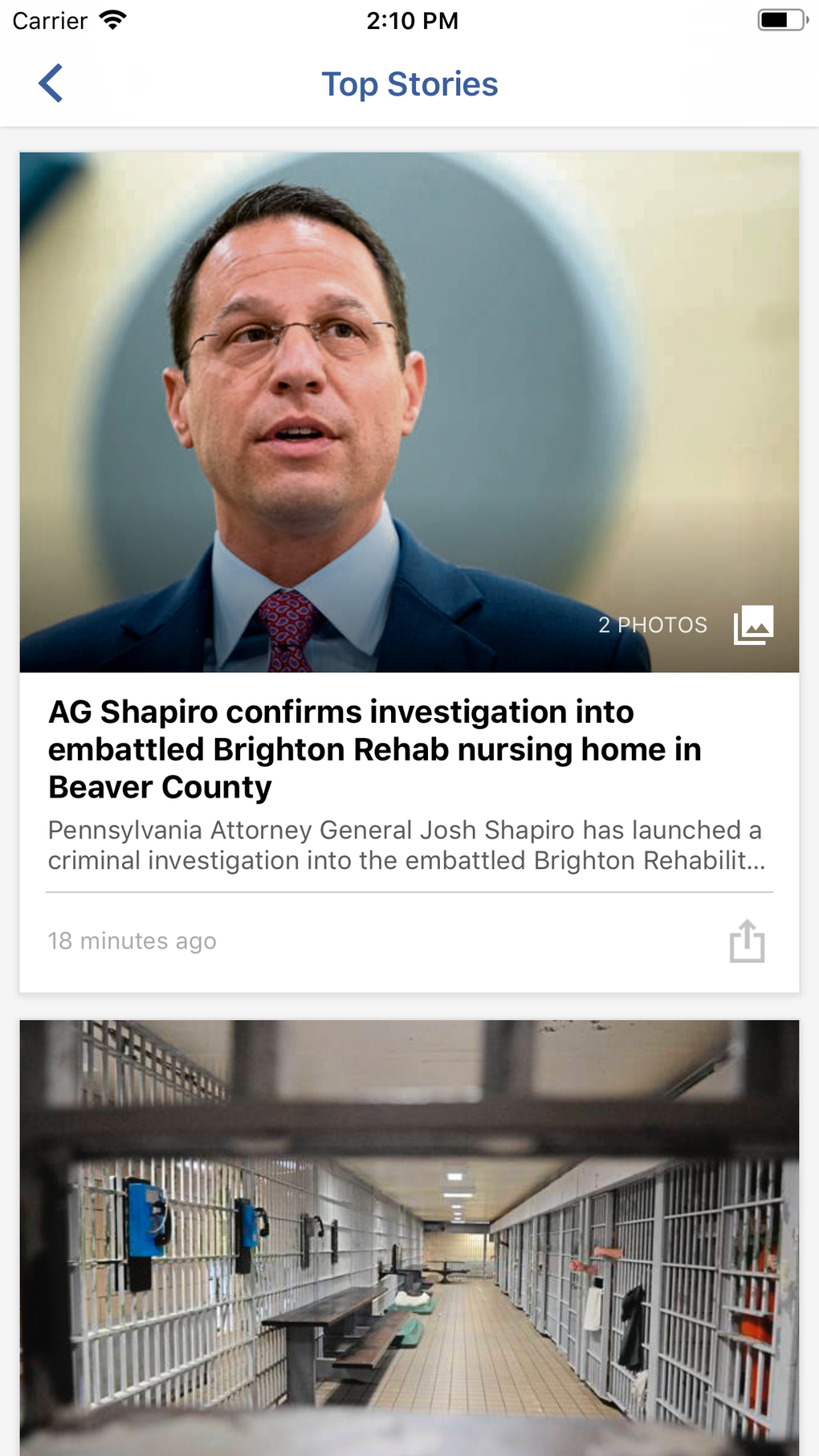Open photo carousel via gallery disclosure icon
819x1456 pixels.
click(x=753, y=626)
